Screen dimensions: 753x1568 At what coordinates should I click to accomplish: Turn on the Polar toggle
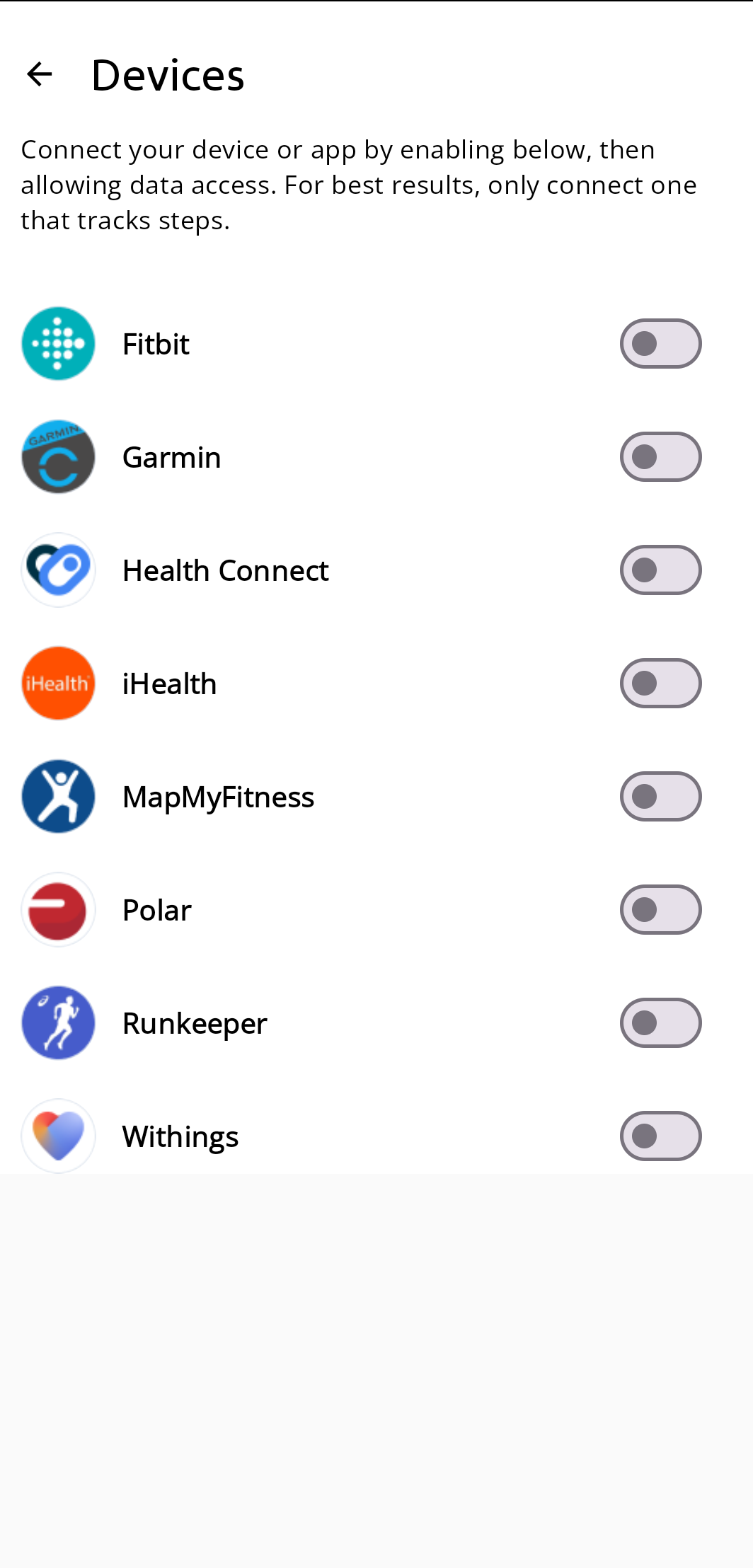[660, 910]
